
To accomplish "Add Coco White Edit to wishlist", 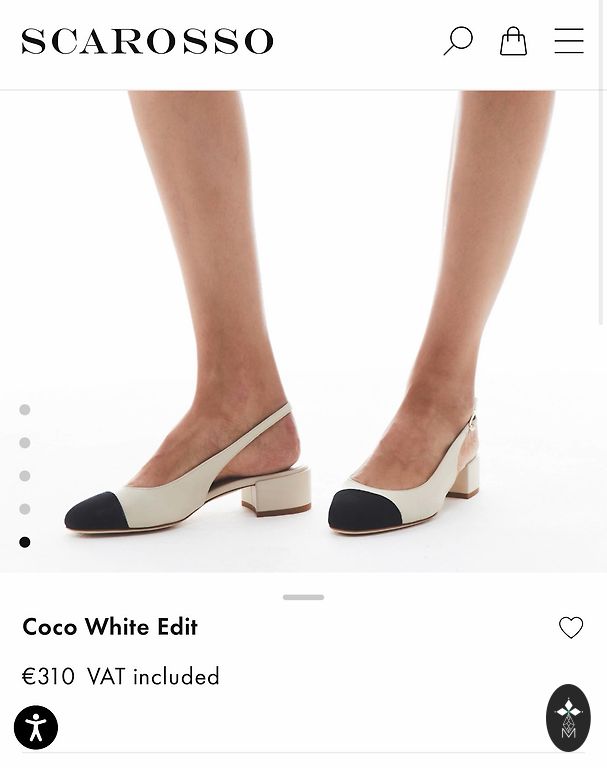I will (x=571, y=627).
